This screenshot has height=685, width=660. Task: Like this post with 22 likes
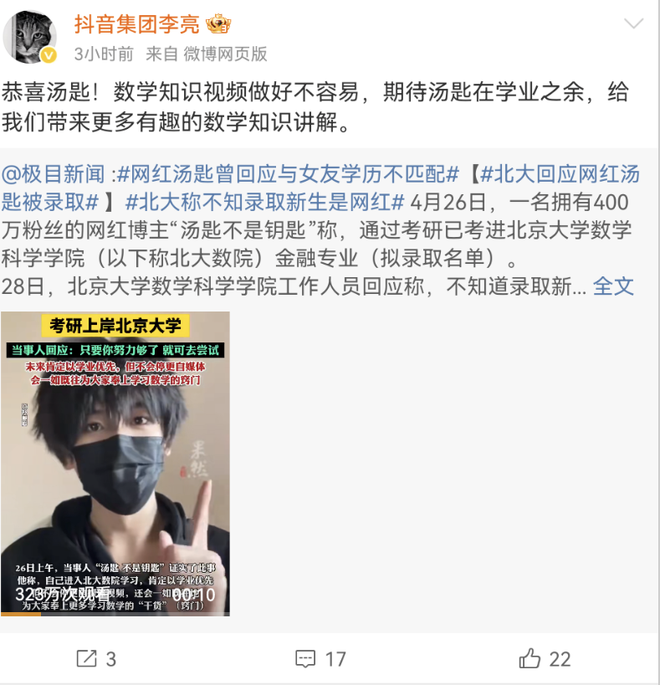coord(544,658)
